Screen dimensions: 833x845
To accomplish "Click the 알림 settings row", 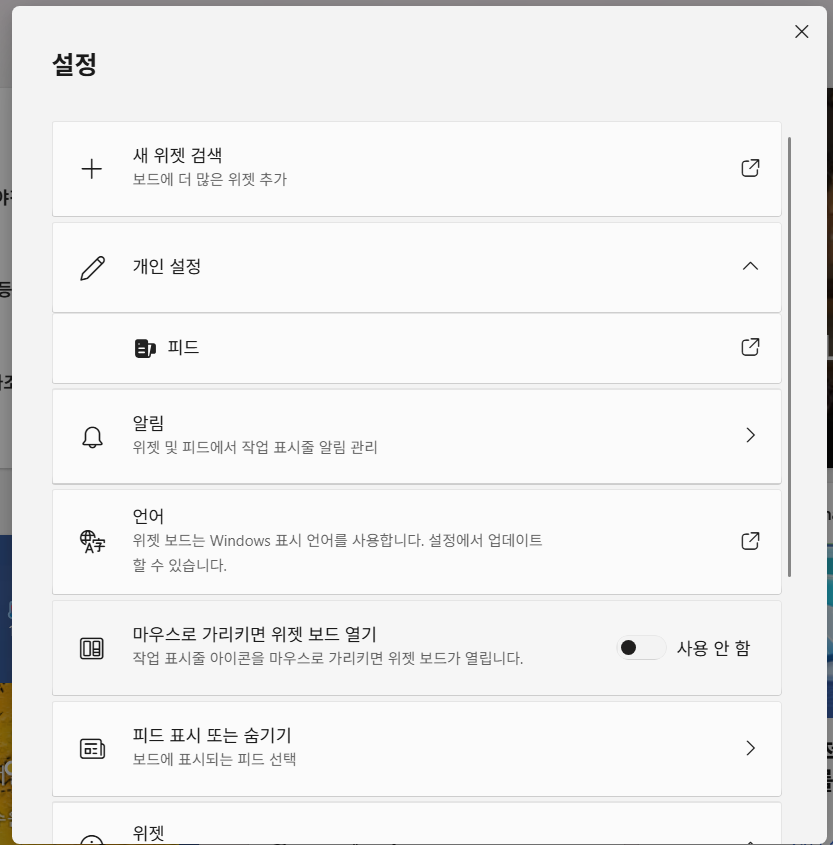I will click(416, 435).
